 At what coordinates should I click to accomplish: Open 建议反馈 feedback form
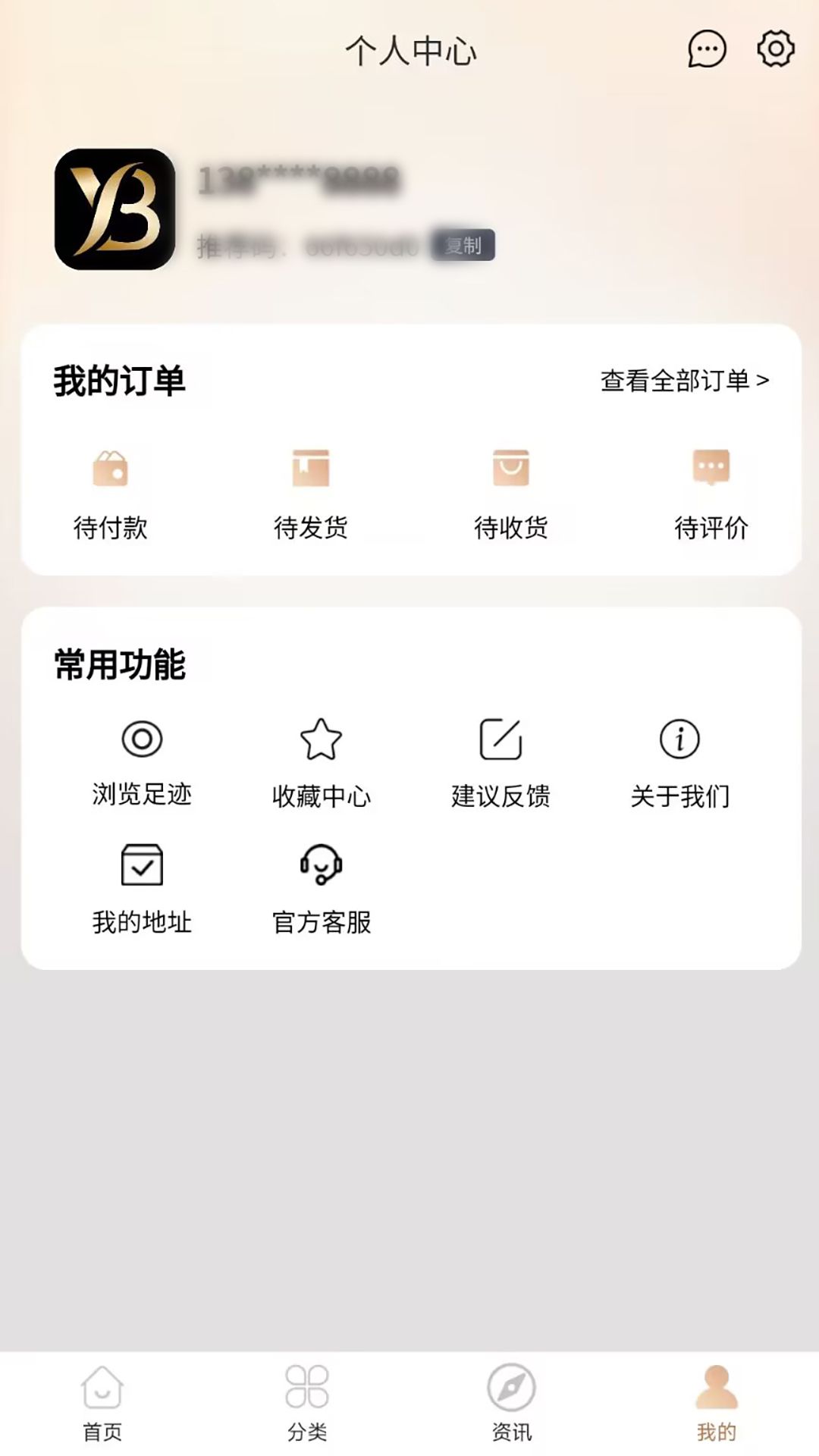[500, 761]
